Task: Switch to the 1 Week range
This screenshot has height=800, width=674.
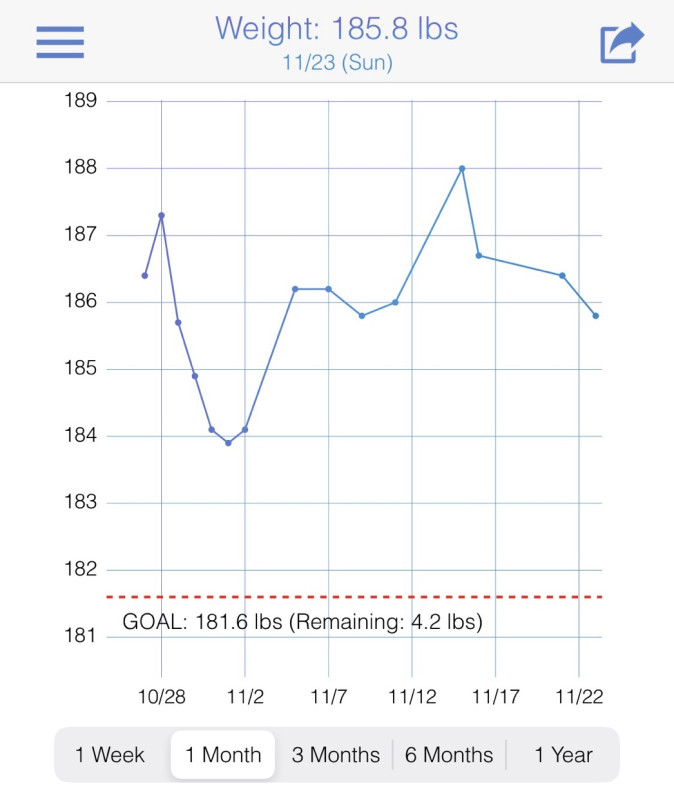Action: [110, 755]
